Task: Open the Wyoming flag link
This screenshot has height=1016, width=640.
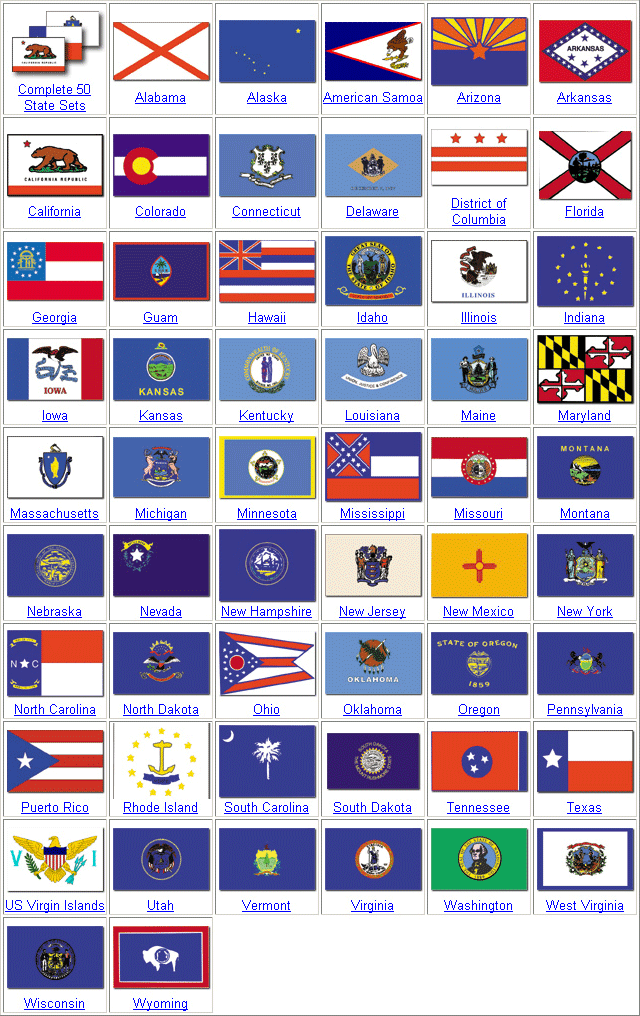Action: tap(160, 1004)
